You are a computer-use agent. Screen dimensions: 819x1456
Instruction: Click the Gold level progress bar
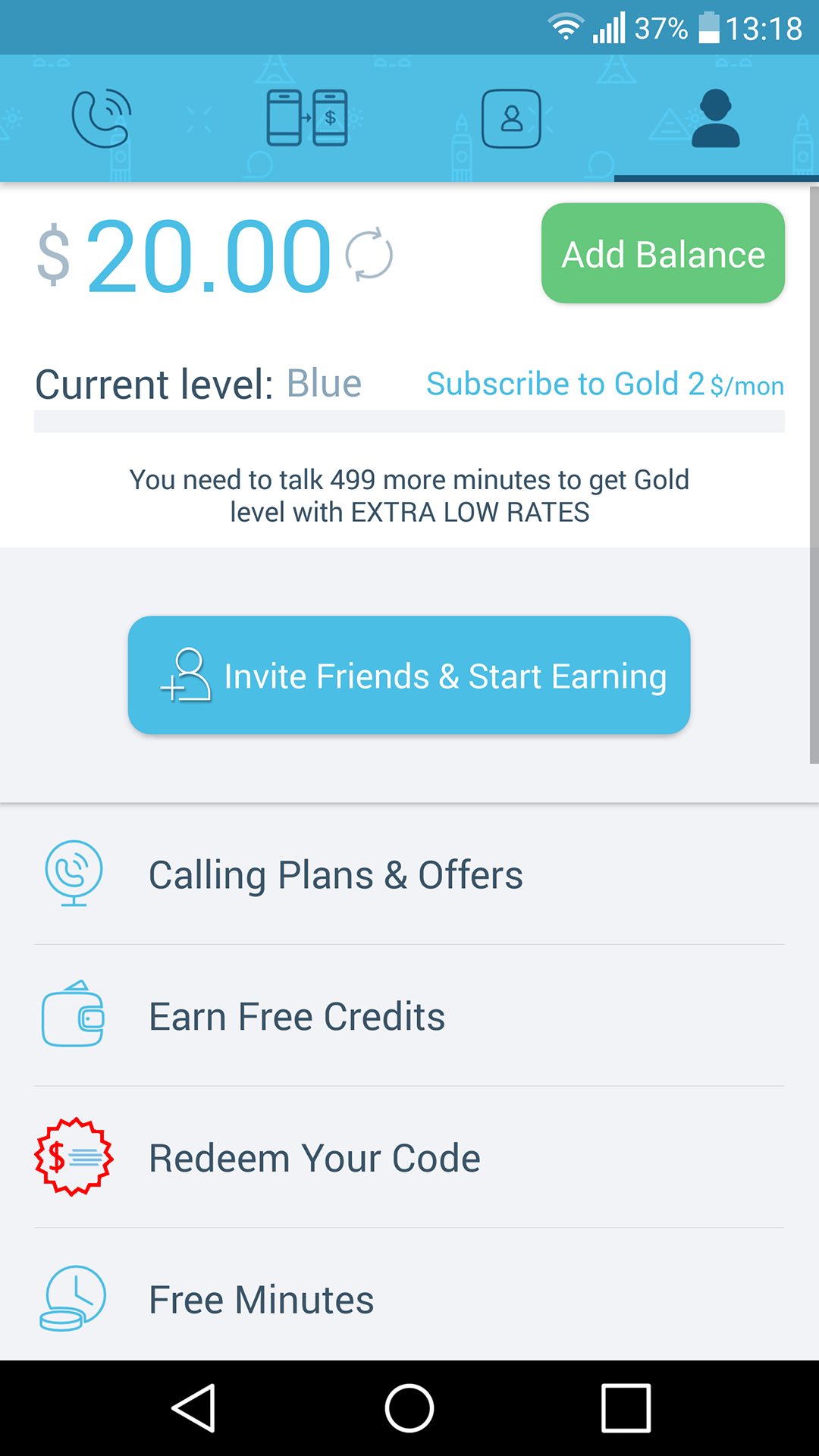409,422
